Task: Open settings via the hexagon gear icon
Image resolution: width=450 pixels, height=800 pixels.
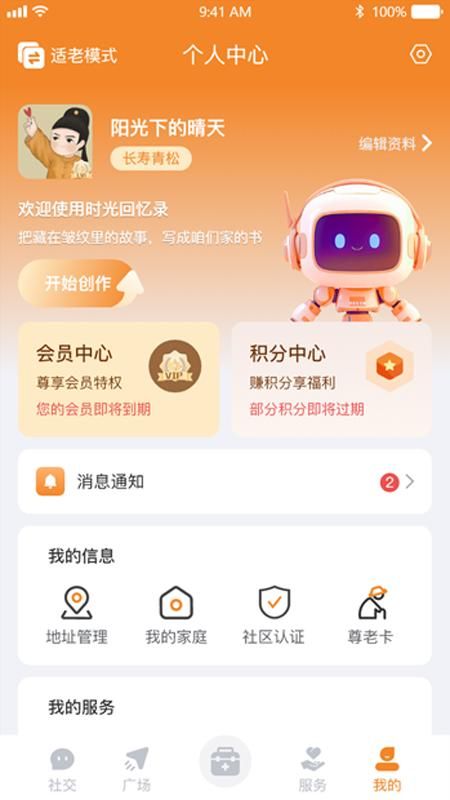Action: click(x=421, y=54)
